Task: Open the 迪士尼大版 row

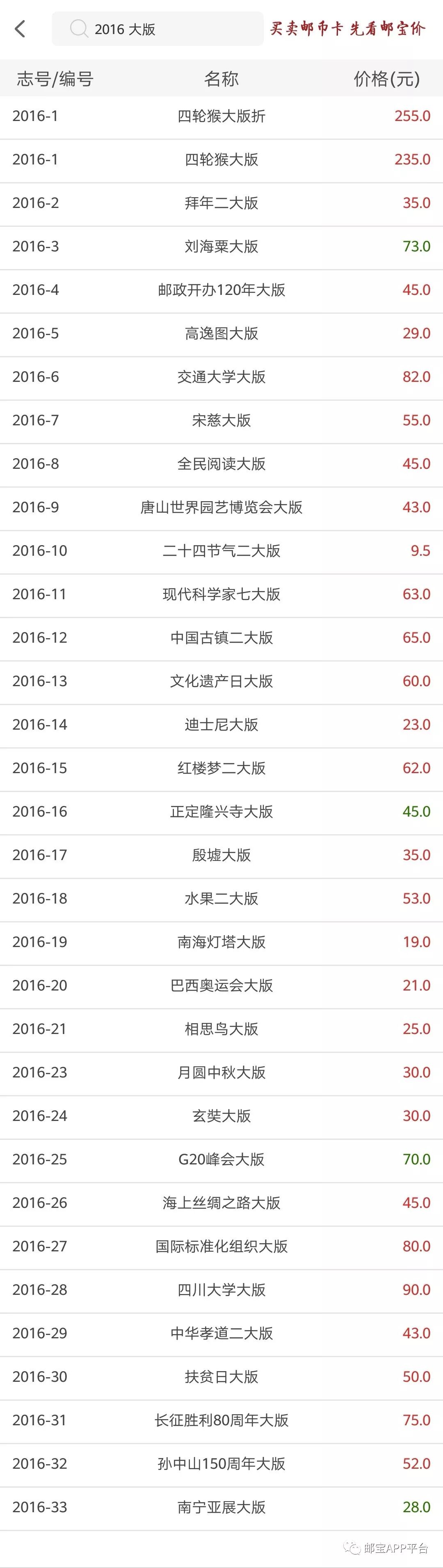Action: [x=221, y=725]
